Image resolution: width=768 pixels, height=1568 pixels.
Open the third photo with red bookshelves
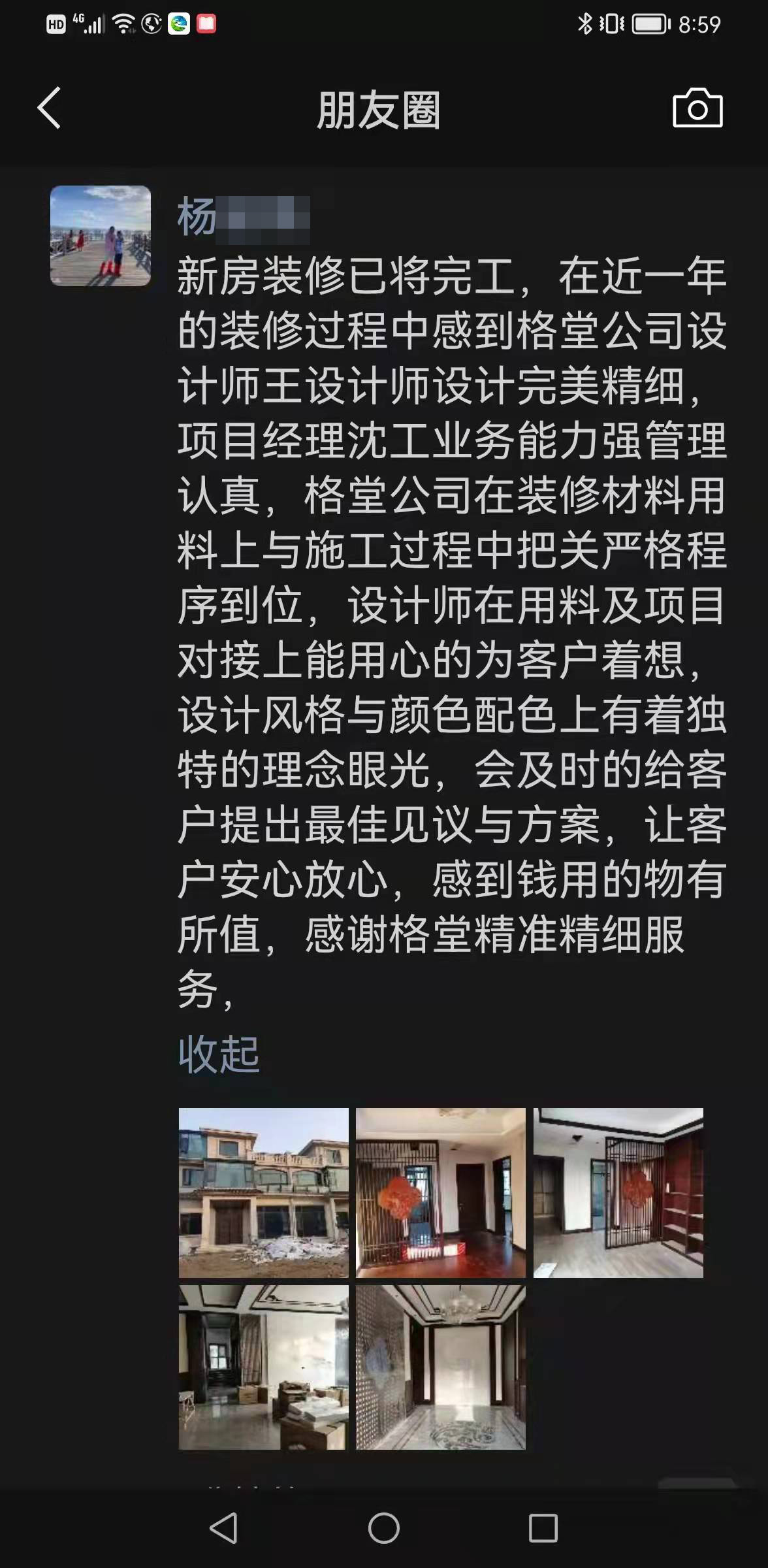pyautogui.click(x=618, y=1193)
